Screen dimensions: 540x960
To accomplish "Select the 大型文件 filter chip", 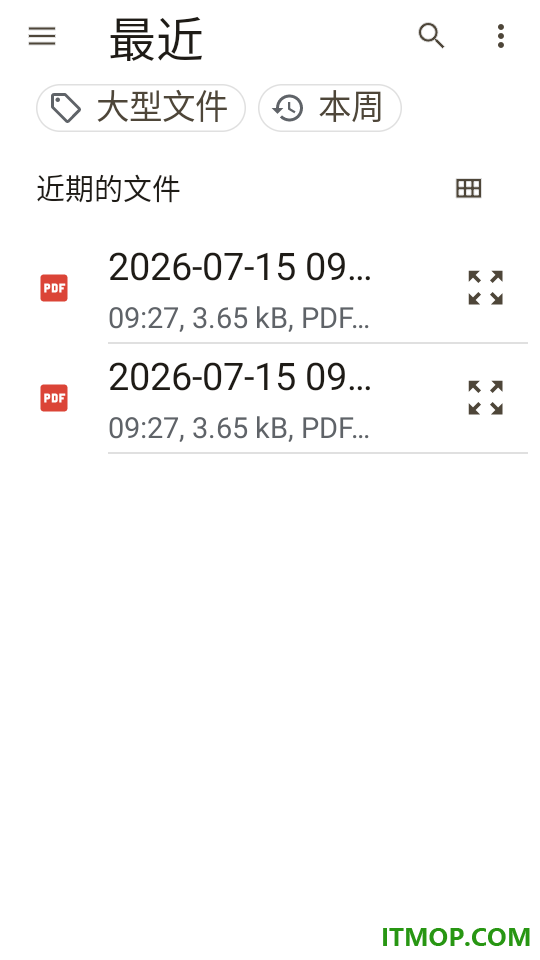I will pos(141,108).
